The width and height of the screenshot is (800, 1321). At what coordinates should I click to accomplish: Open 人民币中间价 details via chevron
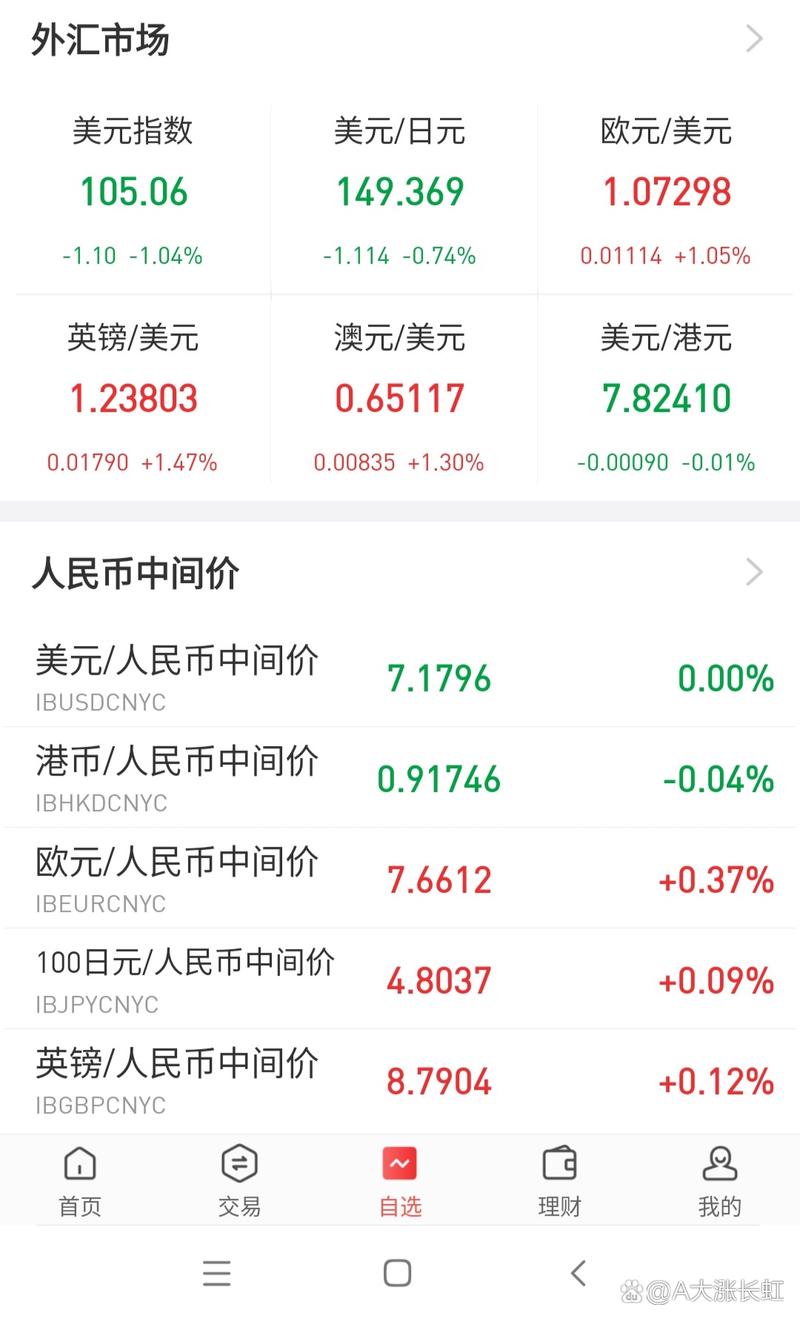755,572
